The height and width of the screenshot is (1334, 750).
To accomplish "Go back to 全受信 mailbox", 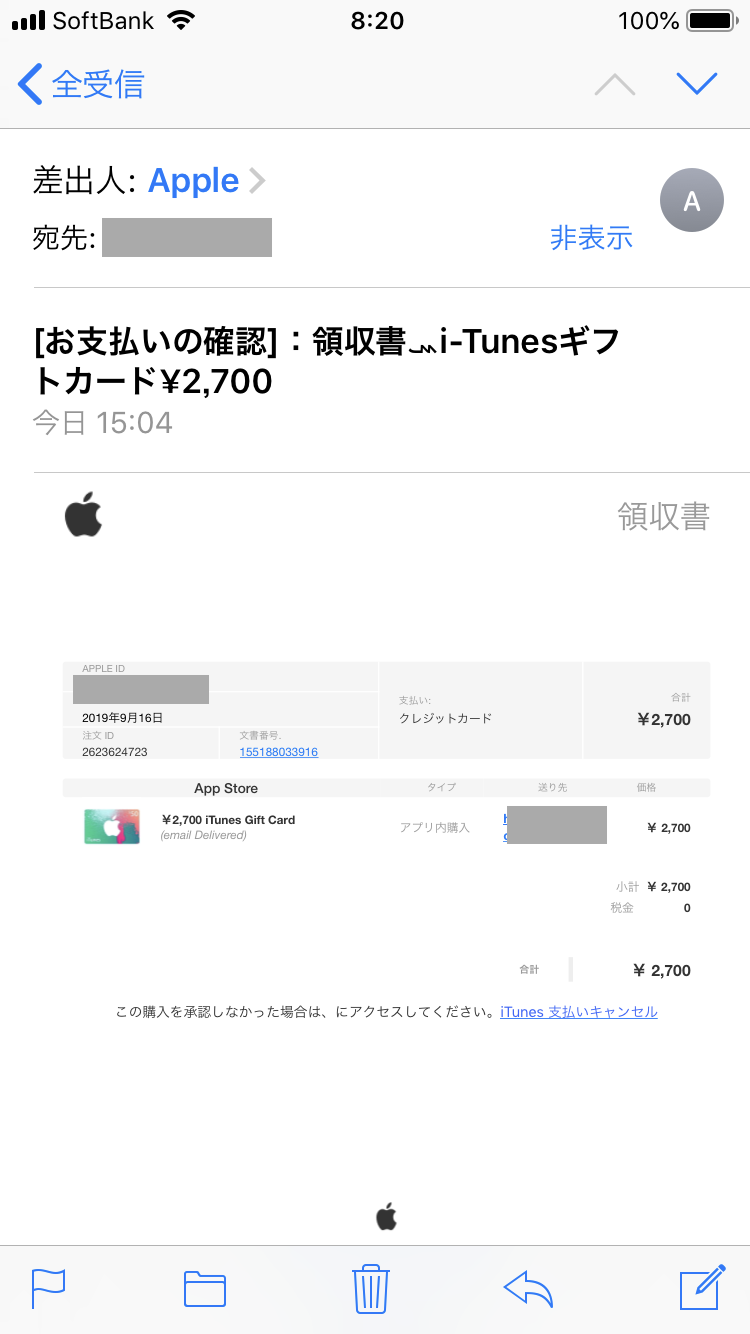I will 82,84.
